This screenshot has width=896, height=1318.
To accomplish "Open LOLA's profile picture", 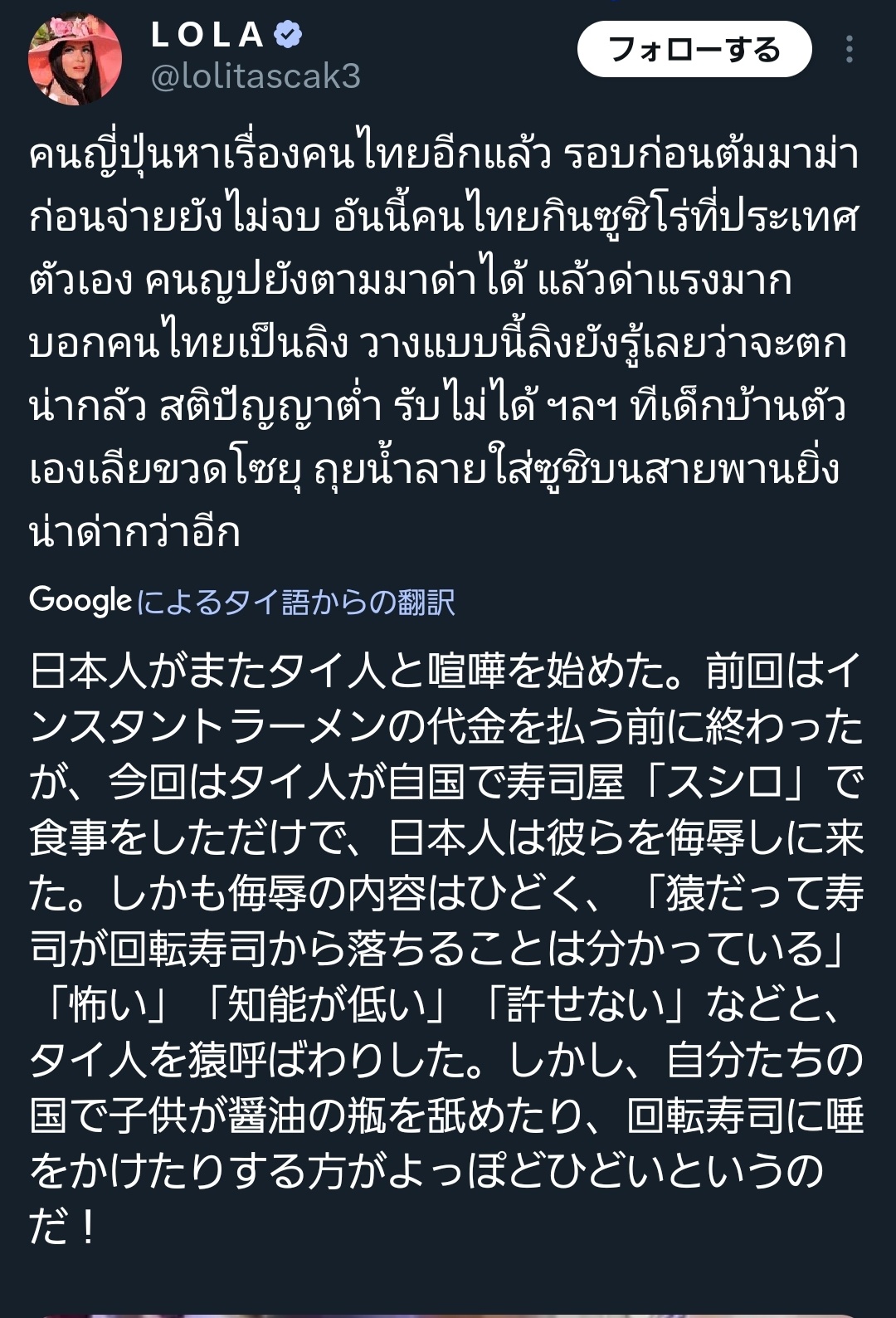I will [x=75, y=58].
